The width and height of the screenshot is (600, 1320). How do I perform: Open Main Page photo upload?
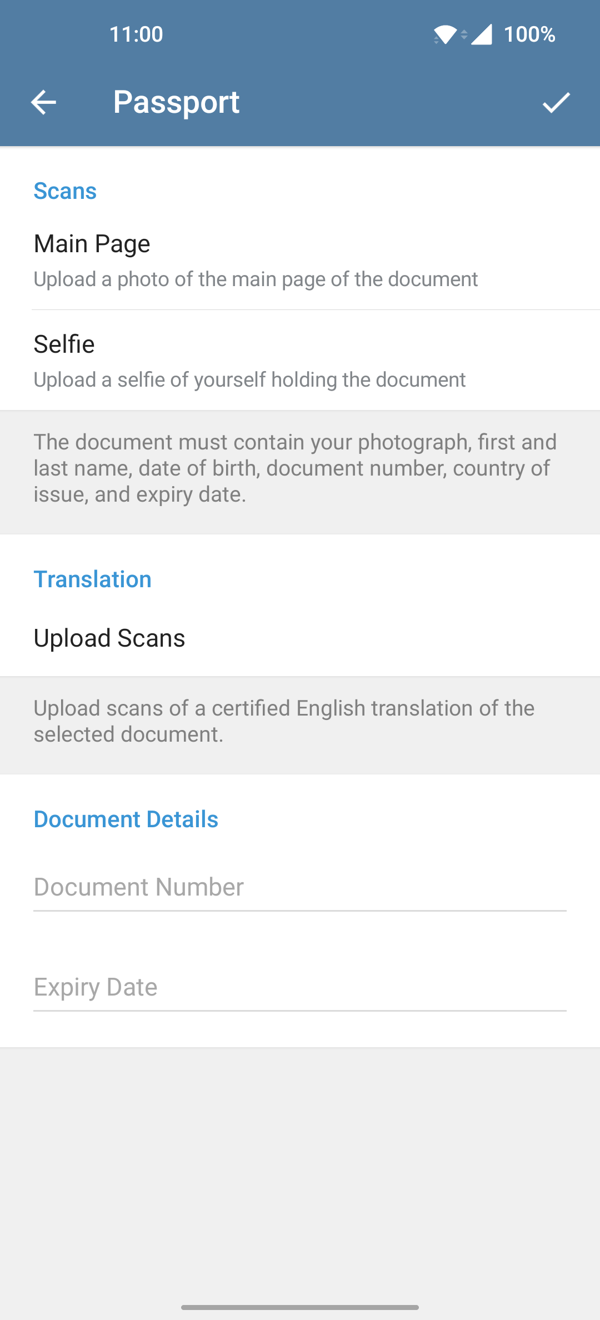[300, 260]
